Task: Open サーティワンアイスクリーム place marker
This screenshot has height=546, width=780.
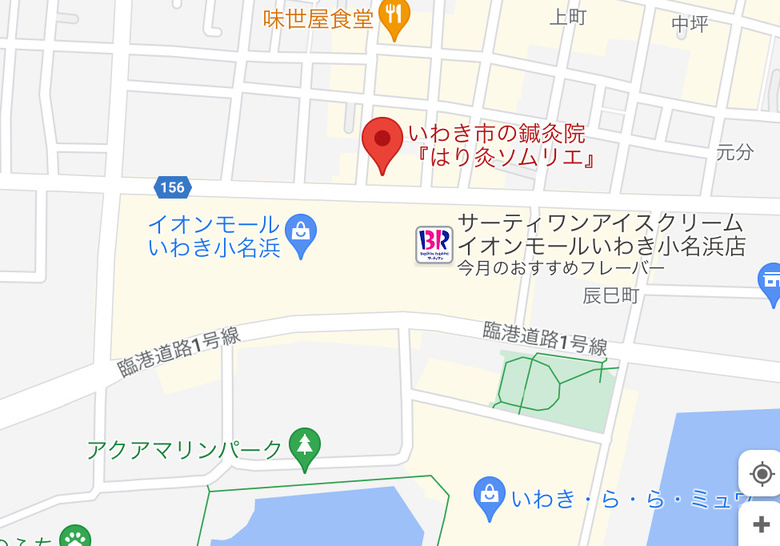Action: (434, 244)
